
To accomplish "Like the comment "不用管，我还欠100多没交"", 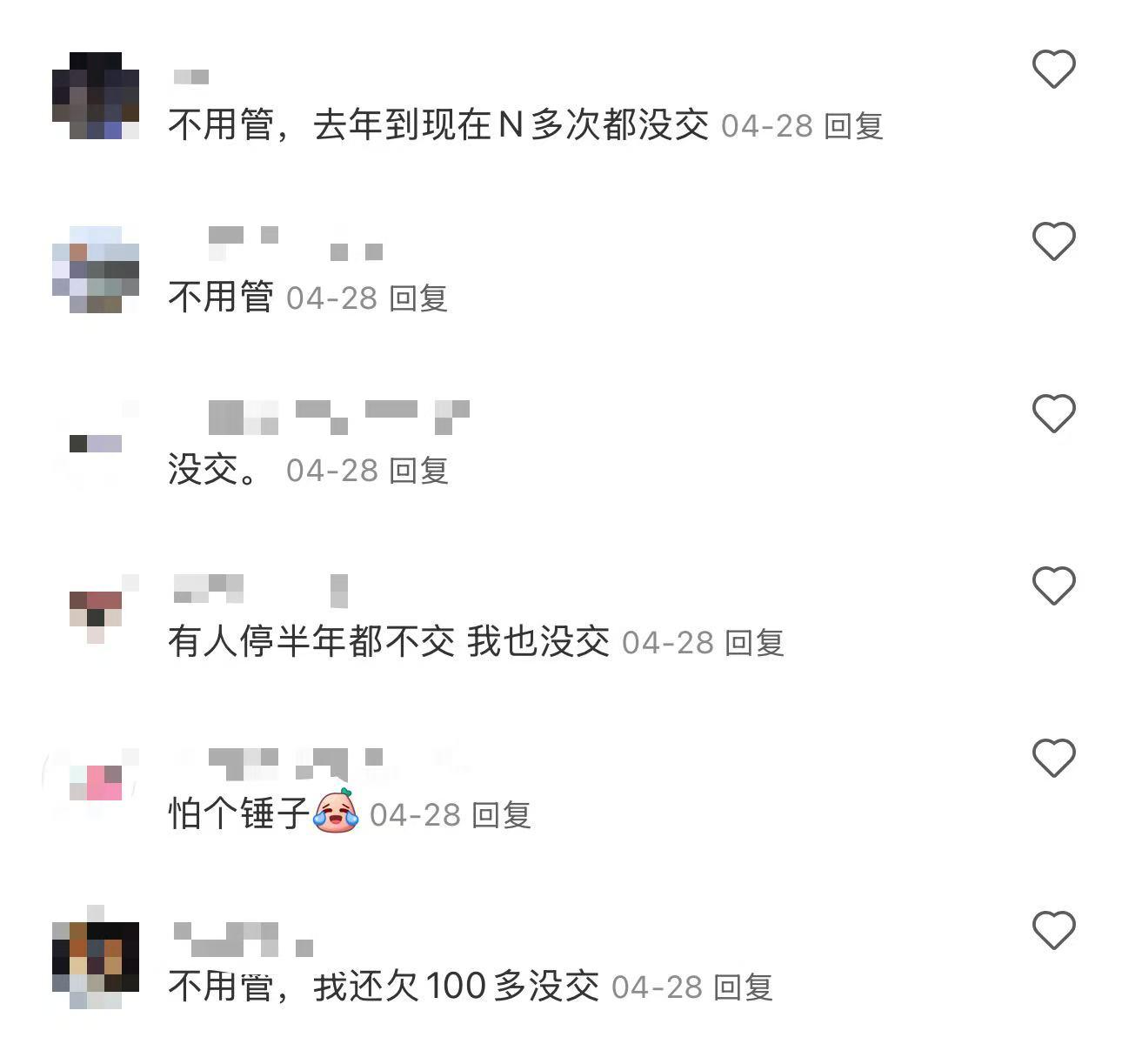I will pyautogui.click(x=1053, y=930).
